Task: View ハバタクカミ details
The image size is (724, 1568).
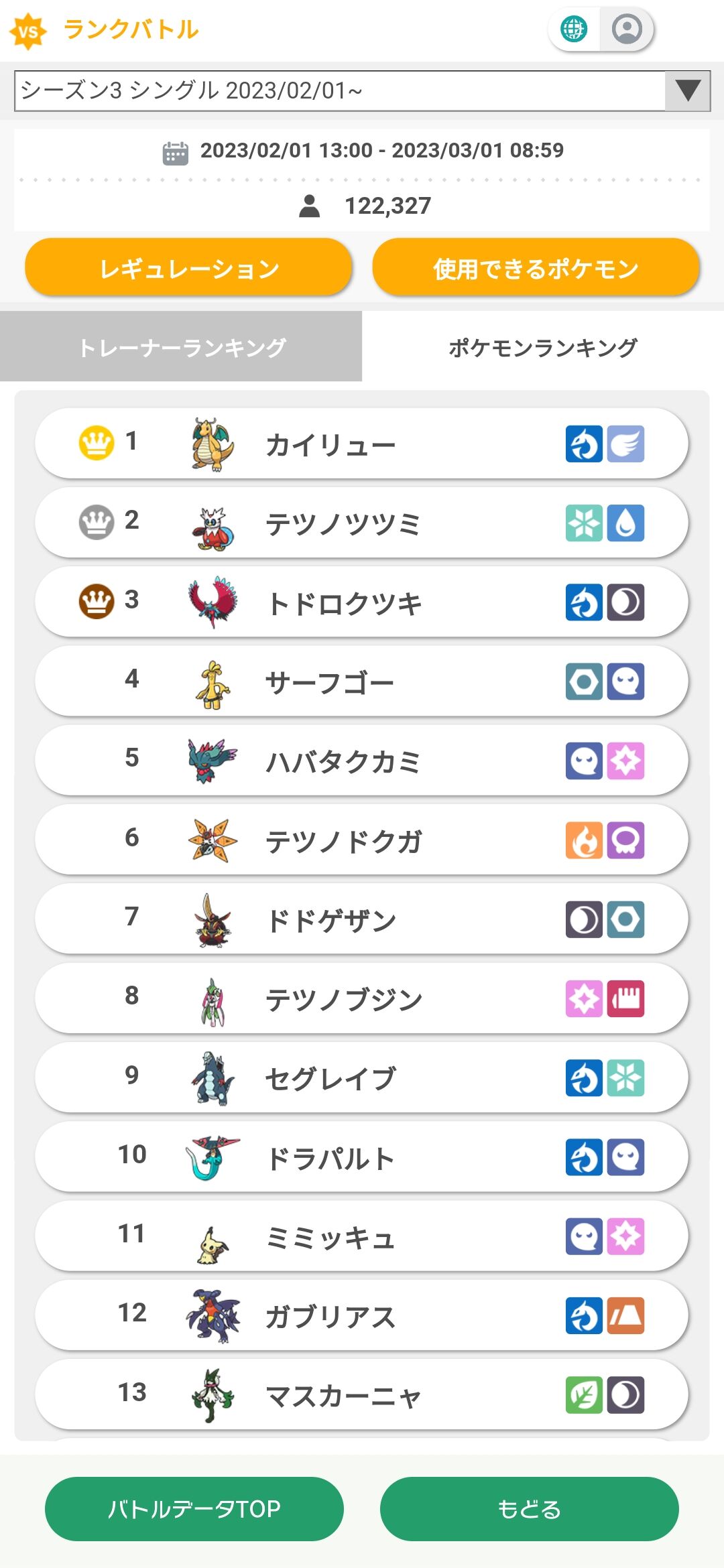Action: tap(362, 760)
